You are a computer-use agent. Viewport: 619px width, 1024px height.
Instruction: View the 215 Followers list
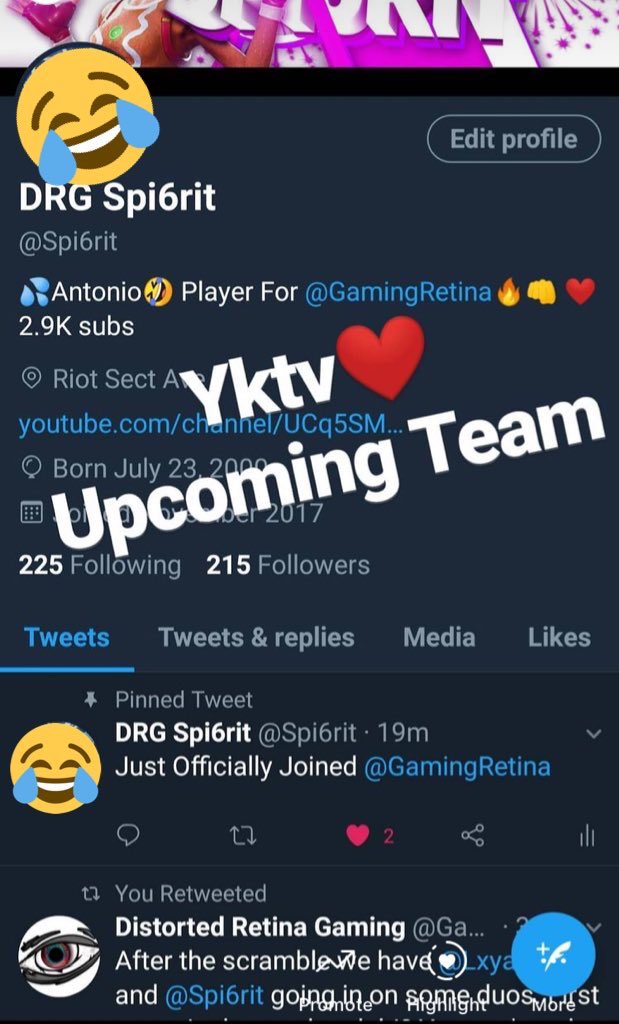(x=287, y=565)
